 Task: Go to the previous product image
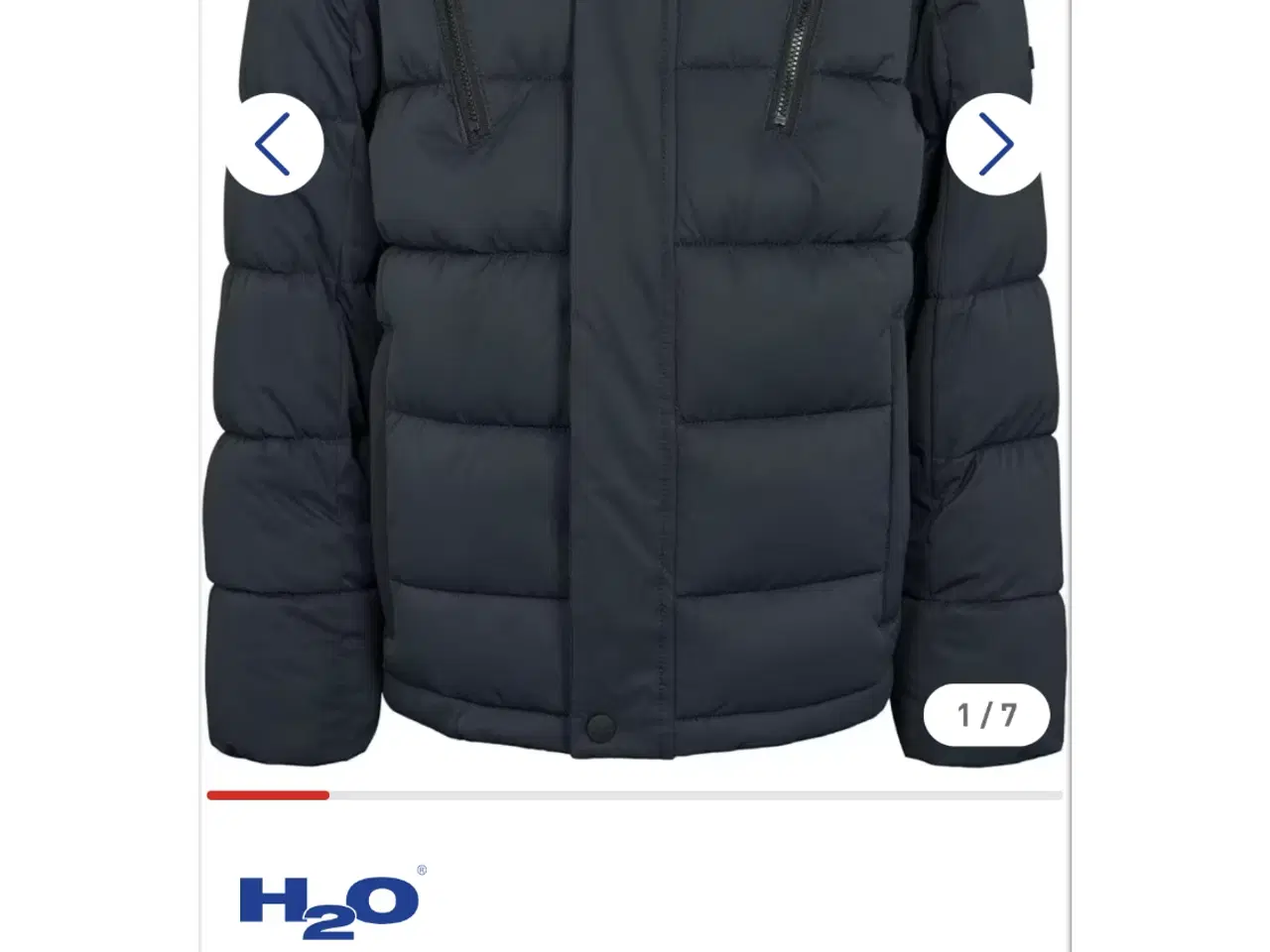click(x=273, y=145)
